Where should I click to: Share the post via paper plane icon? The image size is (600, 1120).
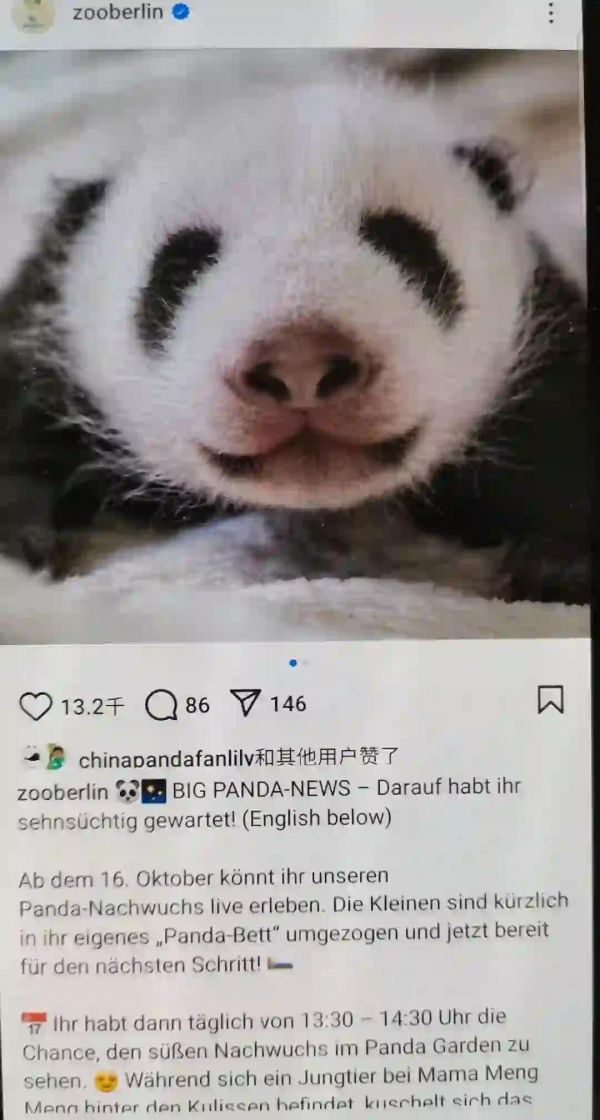click(246, 704)
